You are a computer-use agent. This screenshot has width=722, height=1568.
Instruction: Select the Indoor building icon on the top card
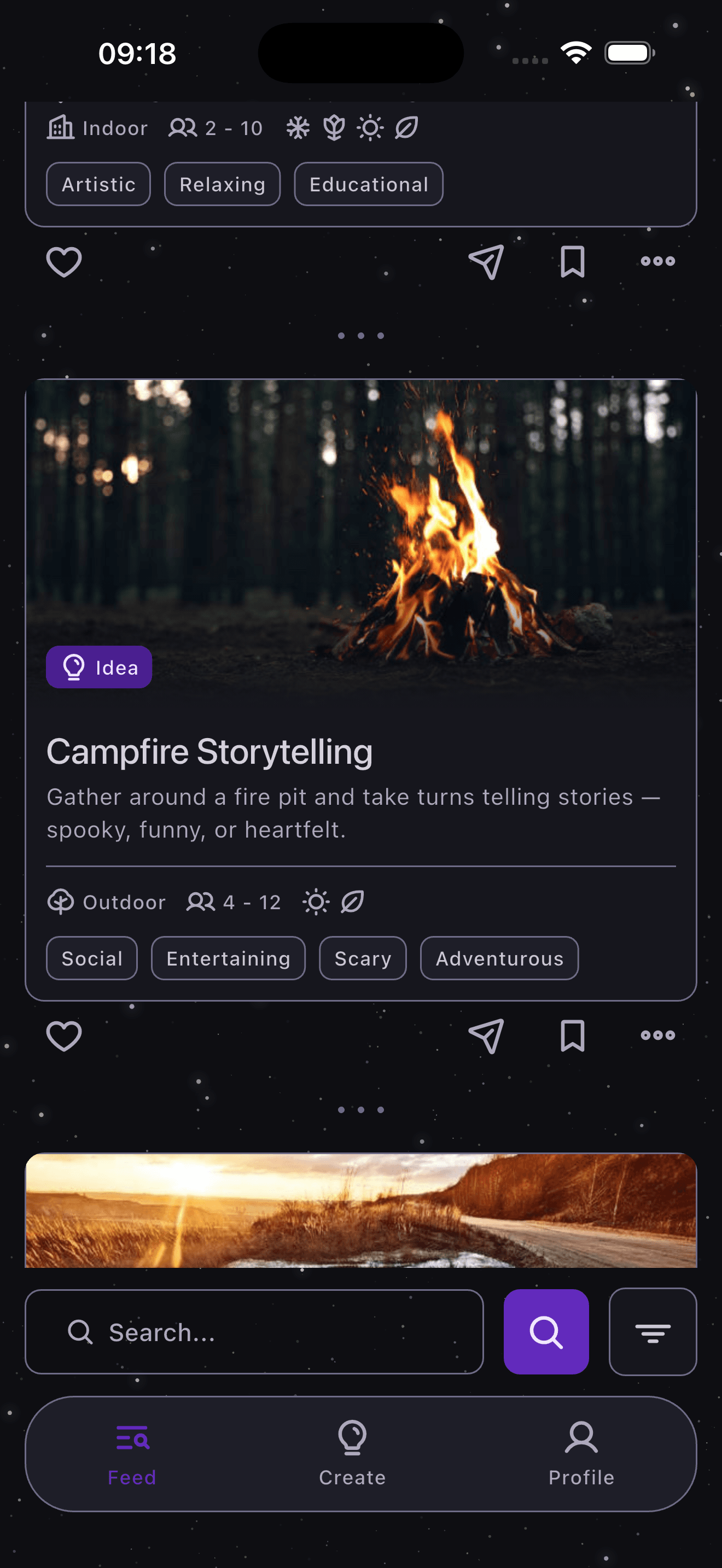pos(61,128)
